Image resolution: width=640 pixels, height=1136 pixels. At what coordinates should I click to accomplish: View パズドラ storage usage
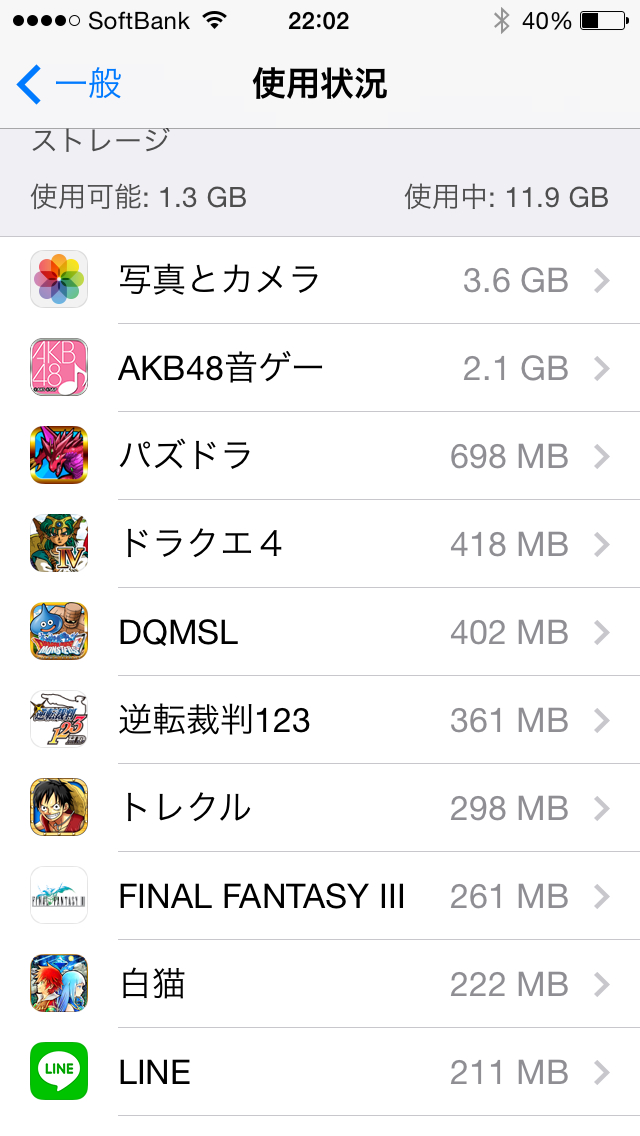tap(320, 457)
